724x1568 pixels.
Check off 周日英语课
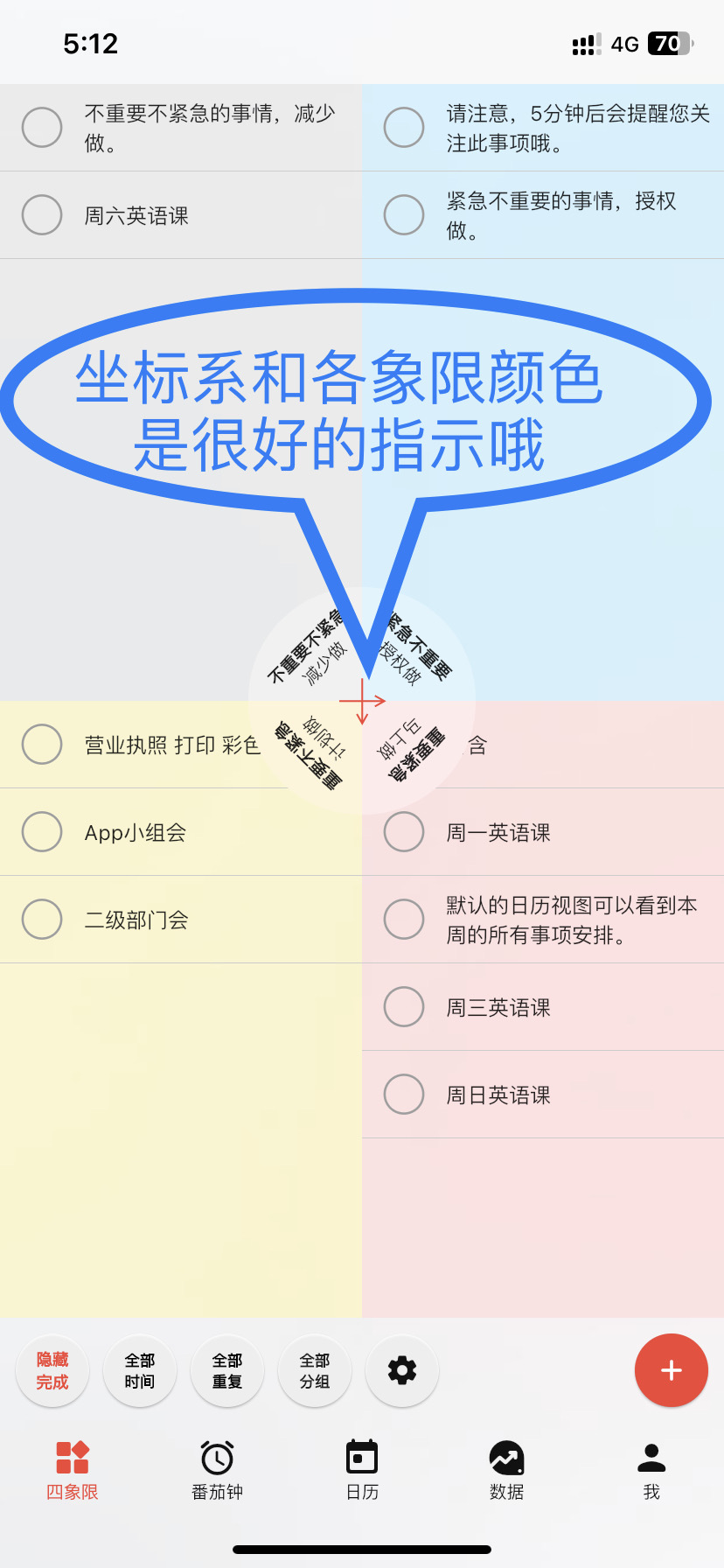(404, 1095)
